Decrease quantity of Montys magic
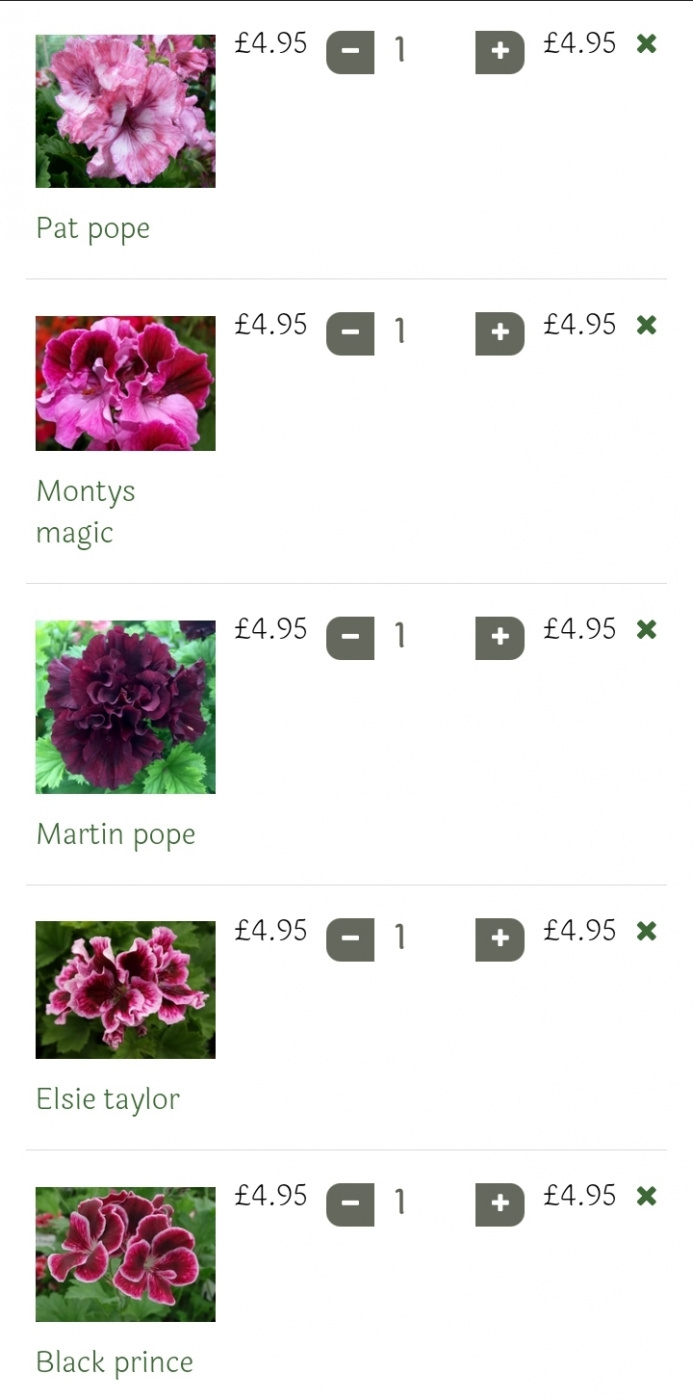 [350, 334]
